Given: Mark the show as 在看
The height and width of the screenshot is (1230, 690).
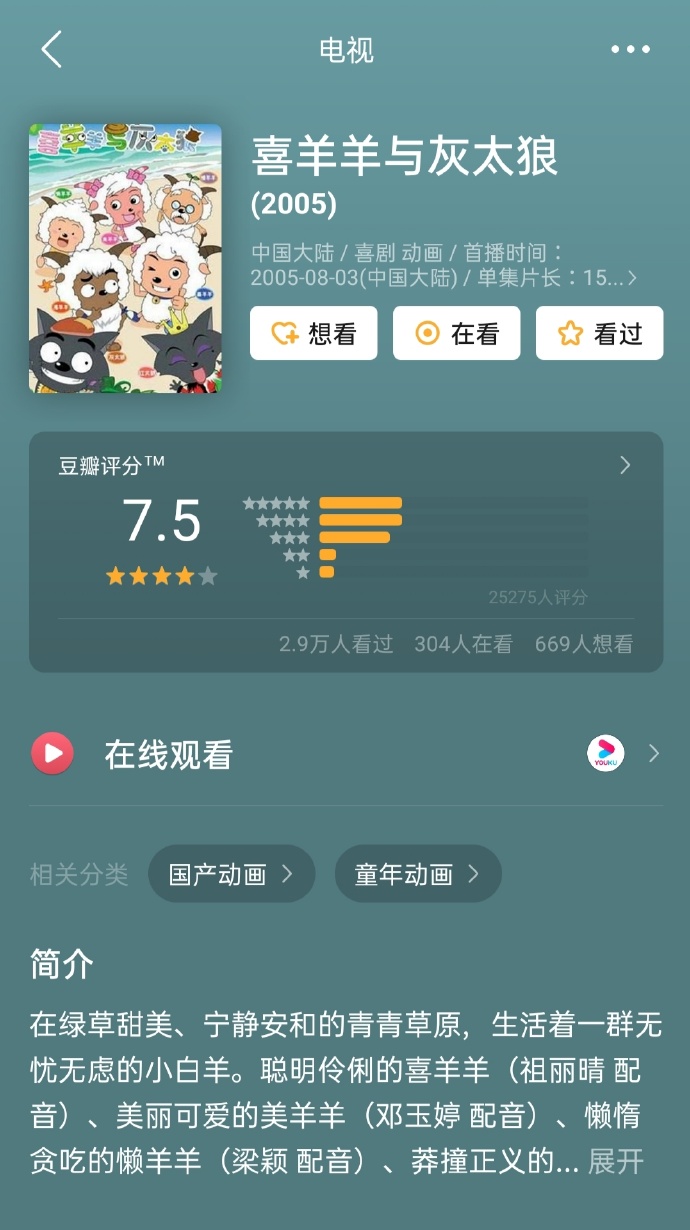Looking at the screenshot, I should 456,333.
